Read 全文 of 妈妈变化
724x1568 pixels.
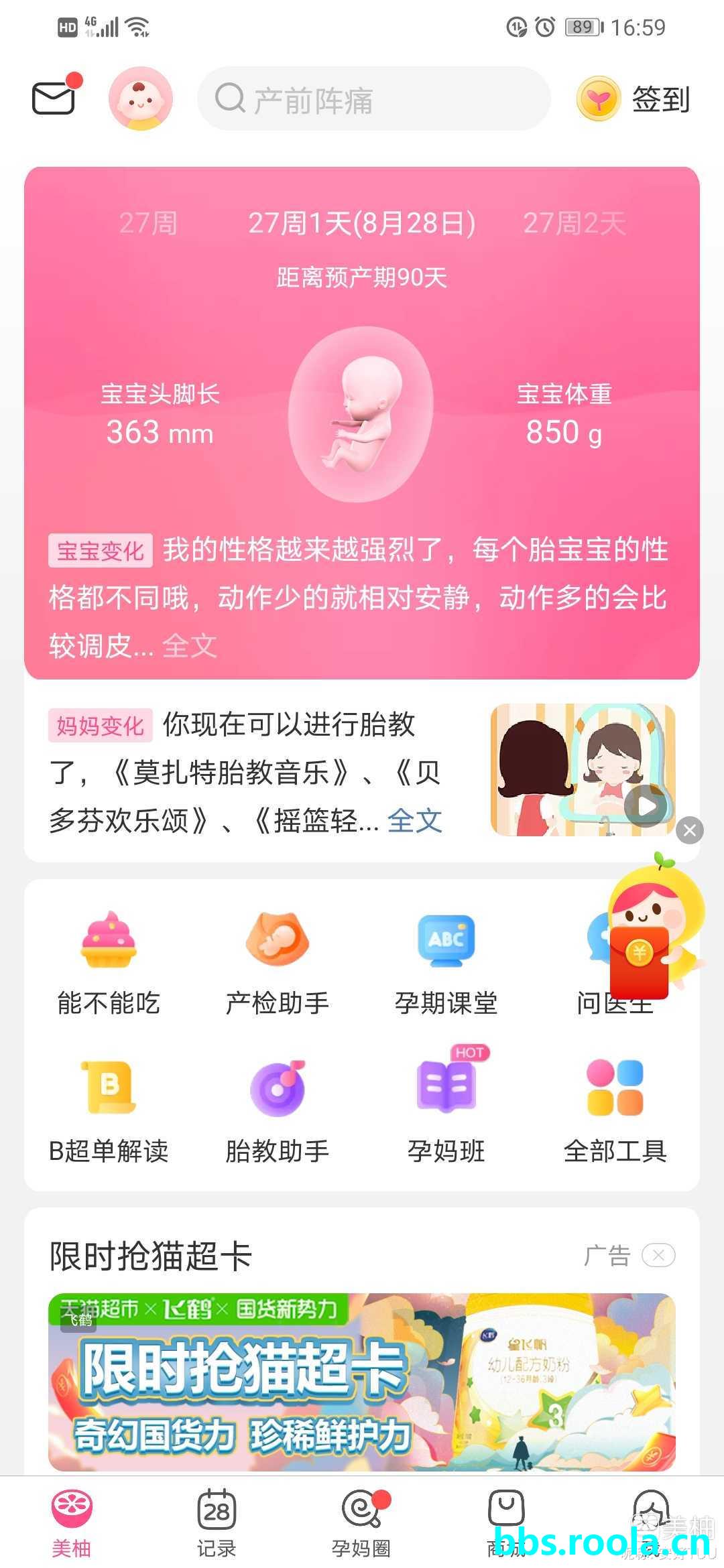point(414,820)
